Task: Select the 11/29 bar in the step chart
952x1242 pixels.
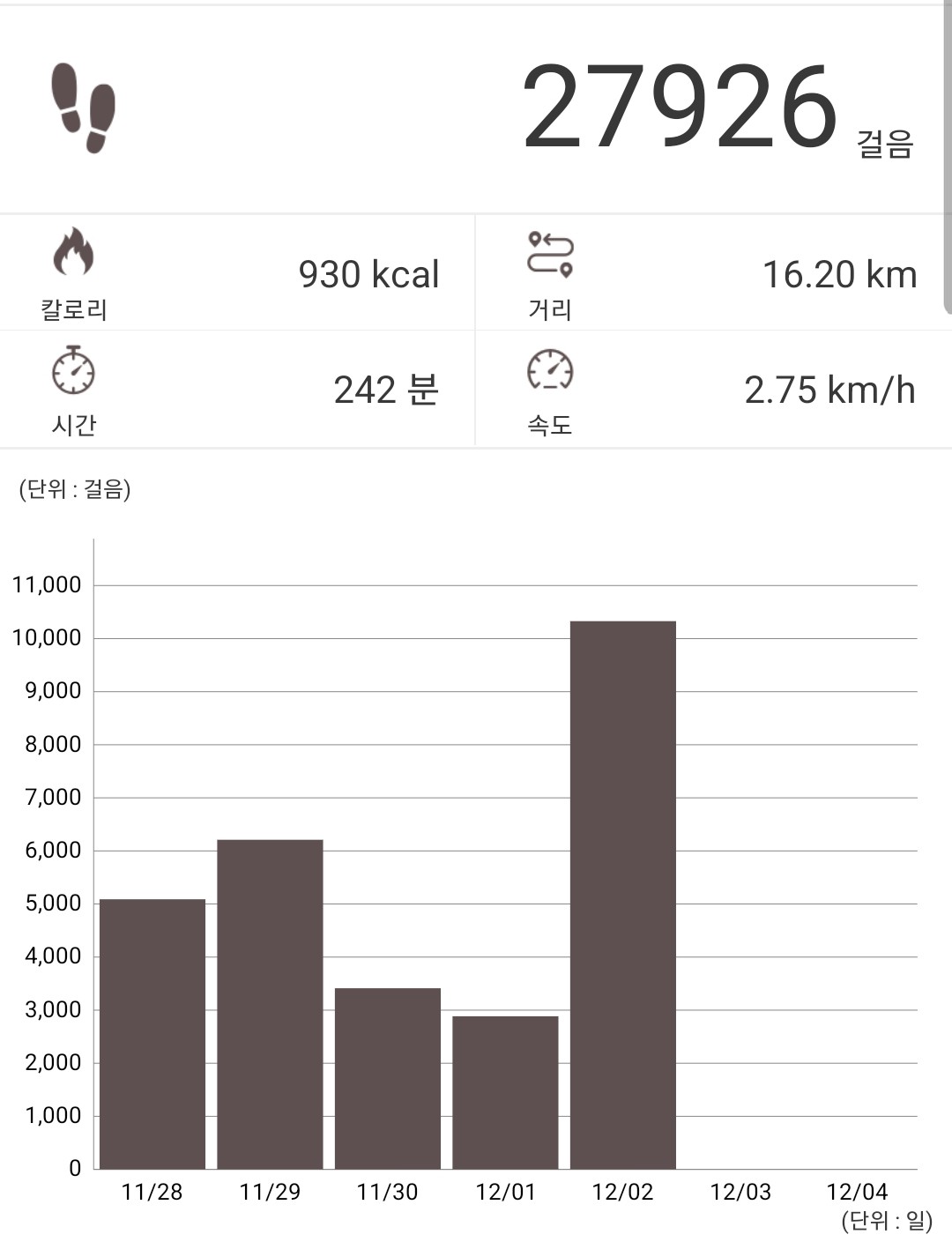Action: (270, 1004)
